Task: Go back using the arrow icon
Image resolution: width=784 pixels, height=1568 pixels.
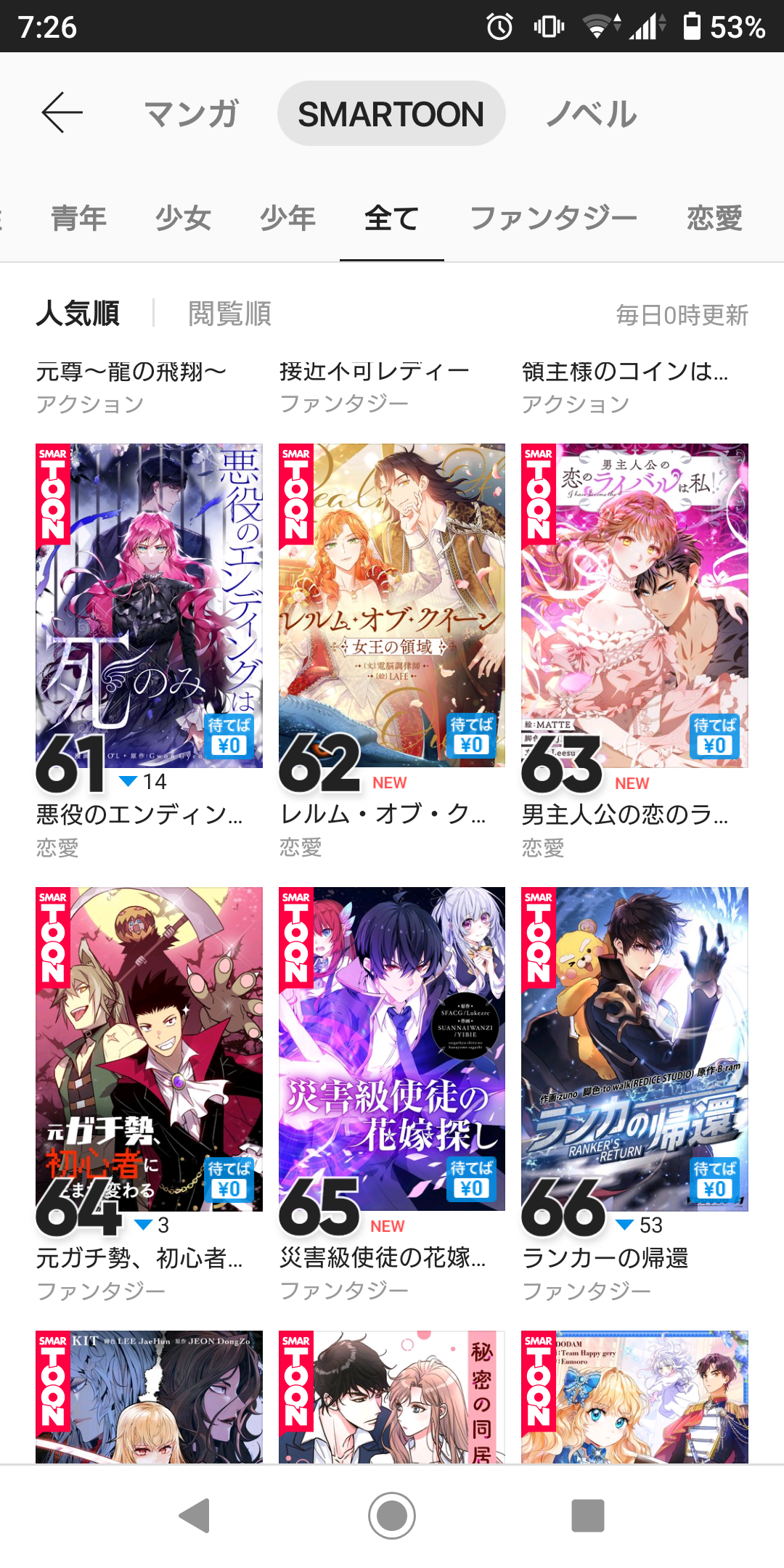Action: coord(62,113)
